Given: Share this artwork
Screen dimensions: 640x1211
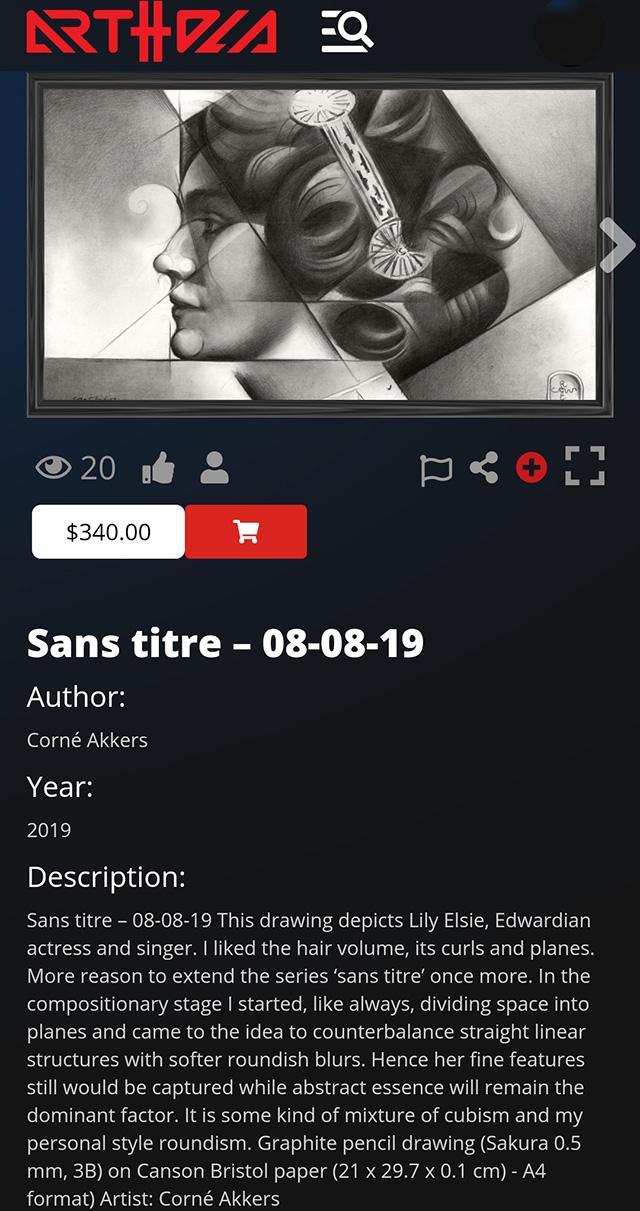Looking at the screenshot, I should (484, 468).
